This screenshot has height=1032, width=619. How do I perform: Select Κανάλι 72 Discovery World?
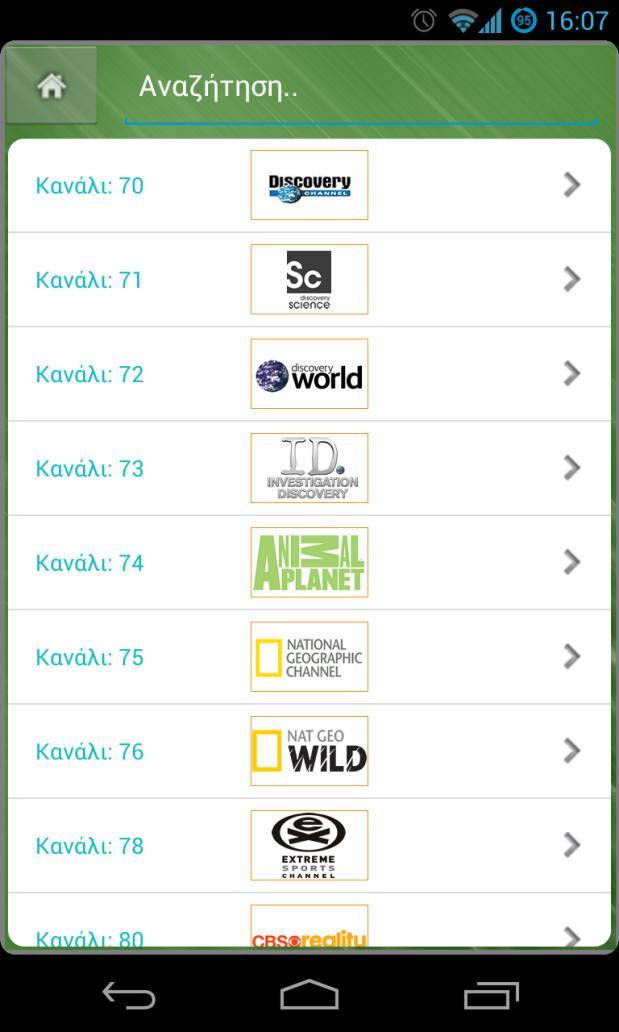pos(309,374)
